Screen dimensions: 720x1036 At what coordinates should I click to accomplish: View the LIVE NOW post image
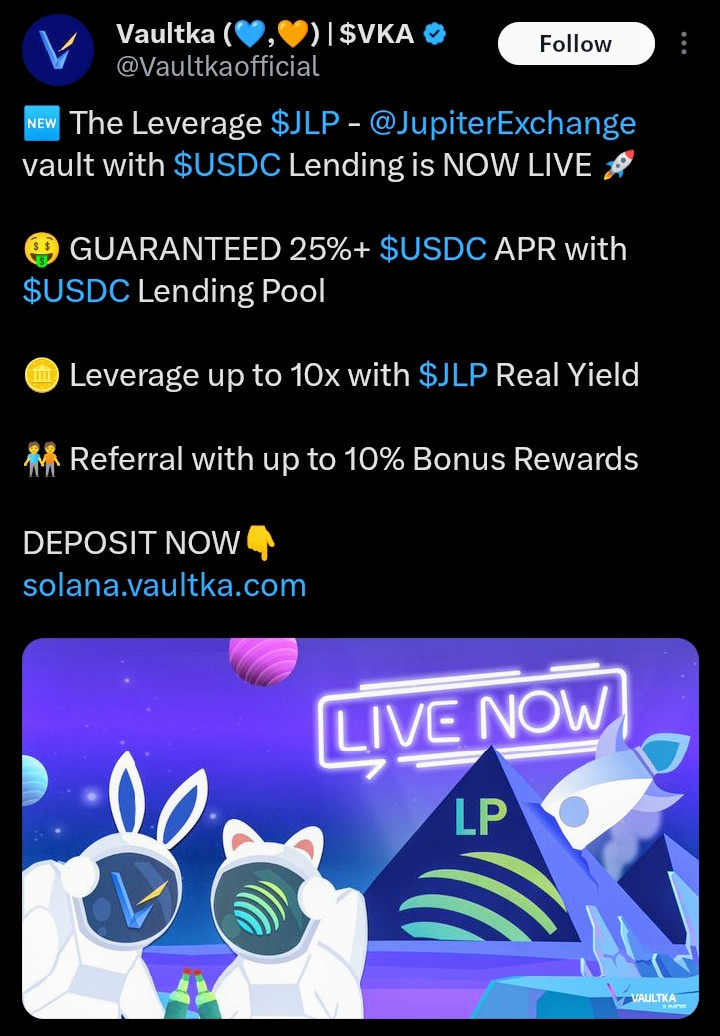coord(360,828)
